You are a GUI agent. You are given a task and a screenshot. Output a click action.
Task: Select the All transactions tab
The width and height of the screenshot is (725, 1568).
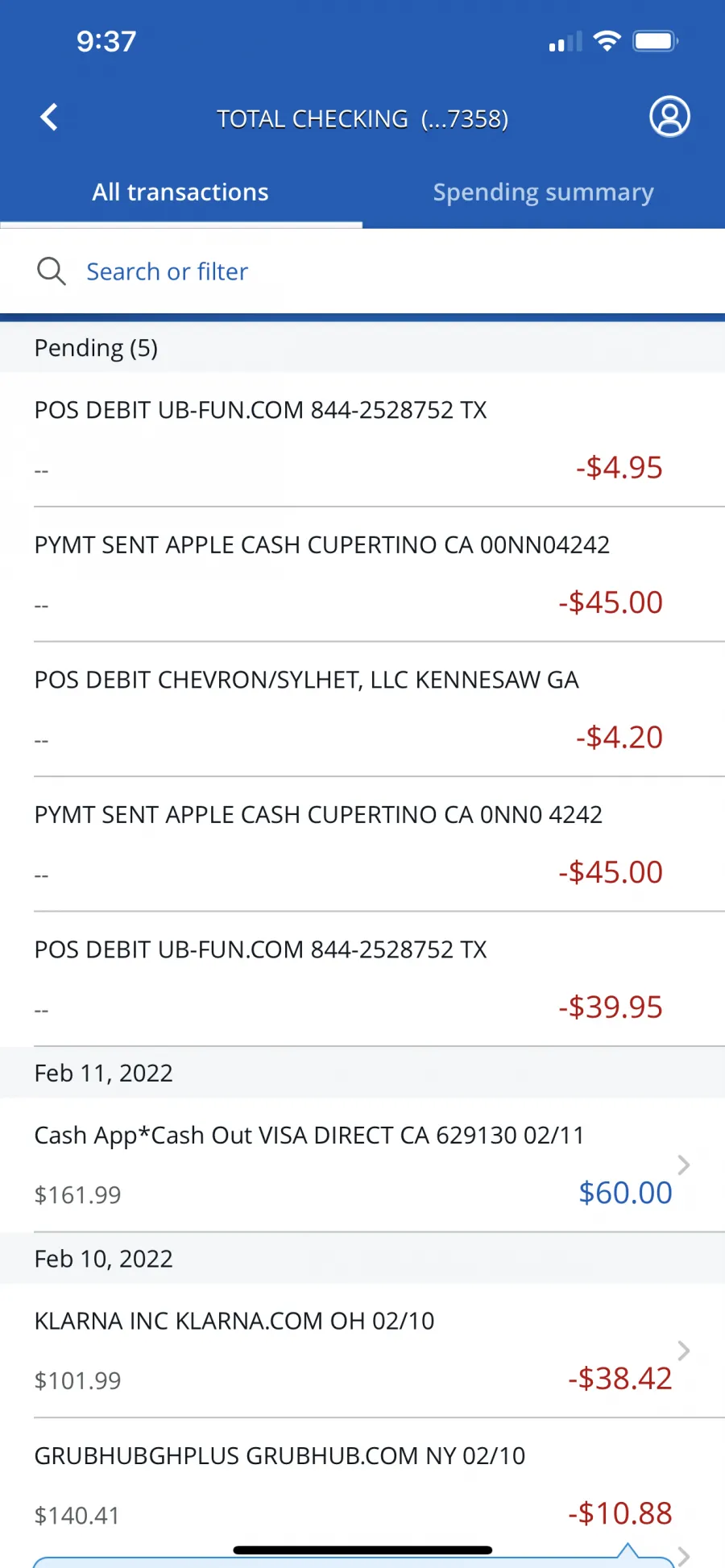coord(180,192)
